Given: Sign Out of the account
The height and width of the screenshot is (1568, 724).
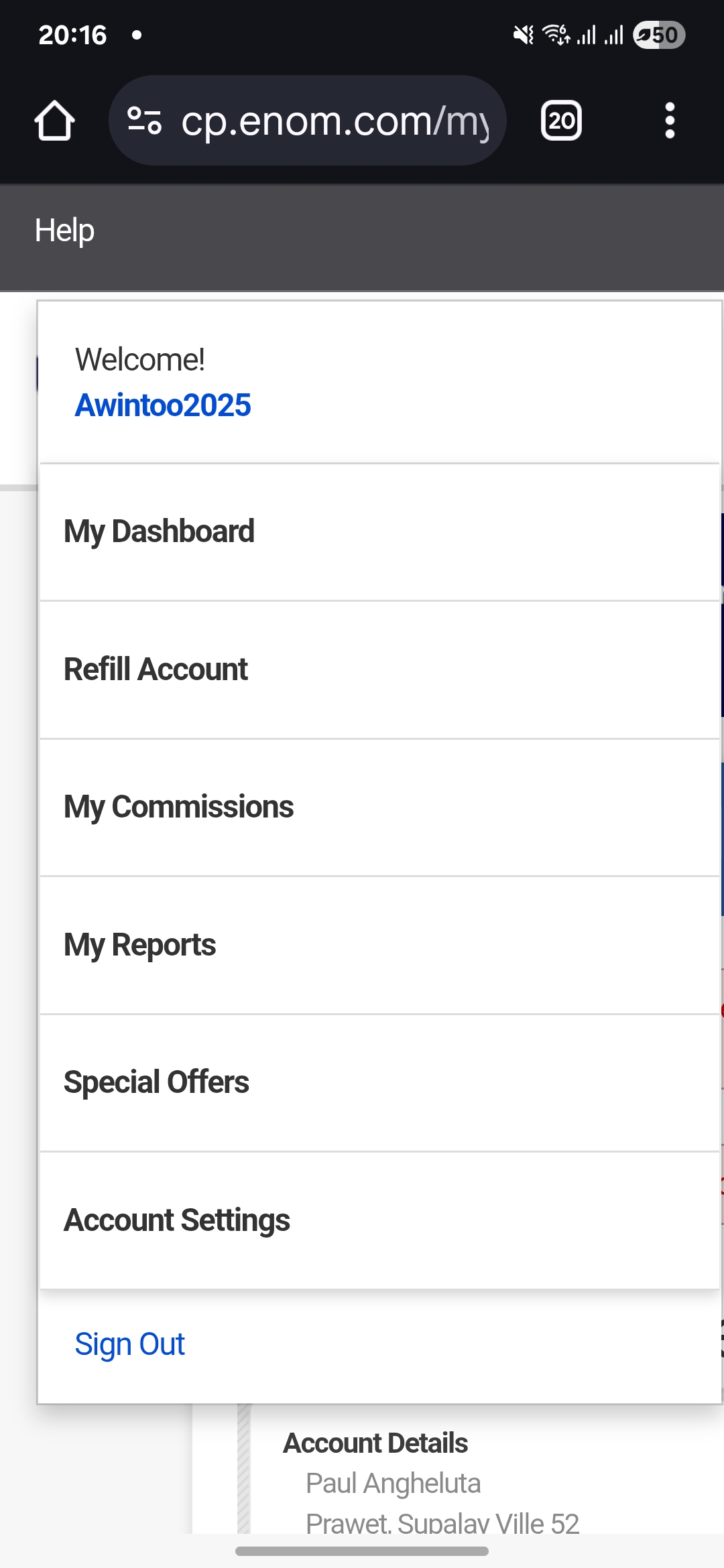Looking at the screenshot, I should (130, 1345).
